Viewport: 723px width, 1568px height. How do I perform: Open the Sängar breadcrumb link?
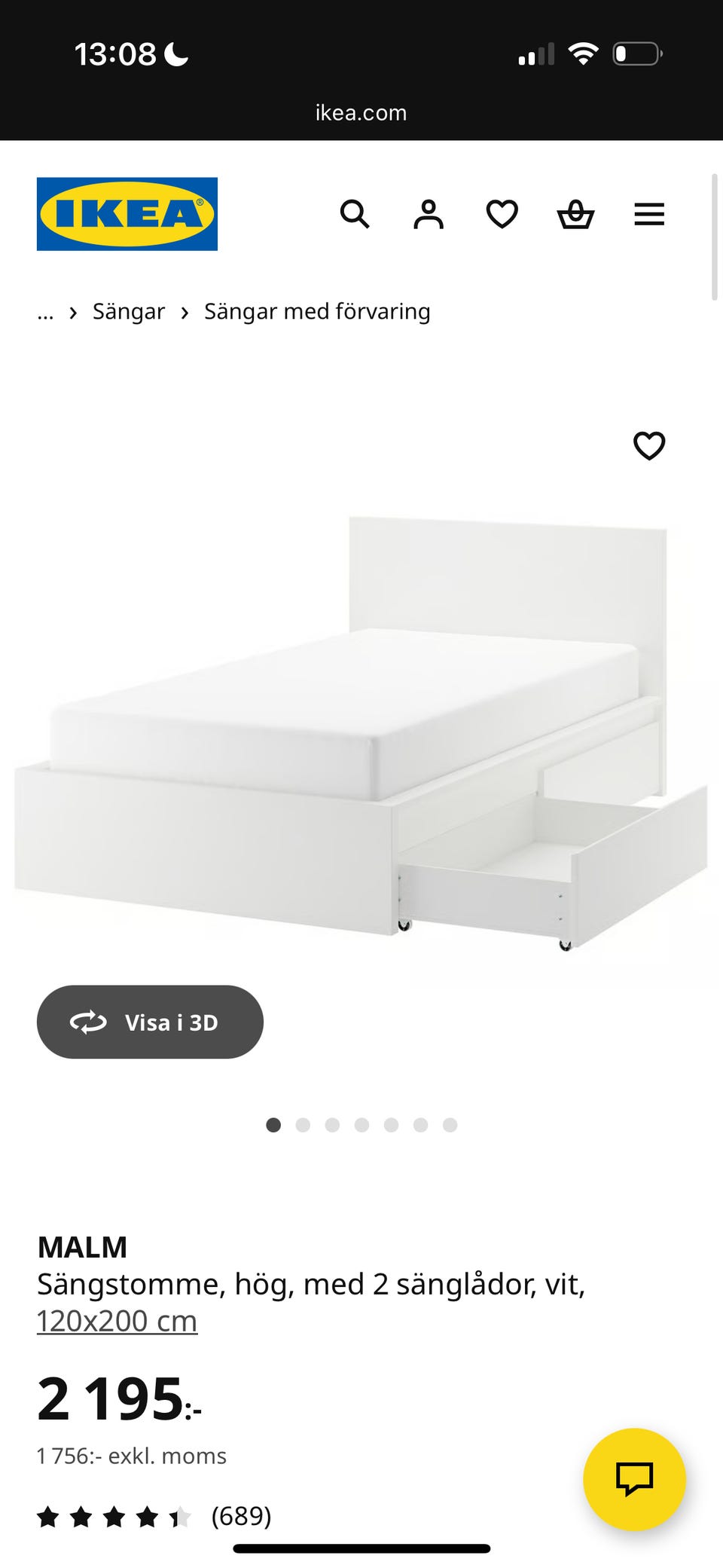tap(129, 311)
